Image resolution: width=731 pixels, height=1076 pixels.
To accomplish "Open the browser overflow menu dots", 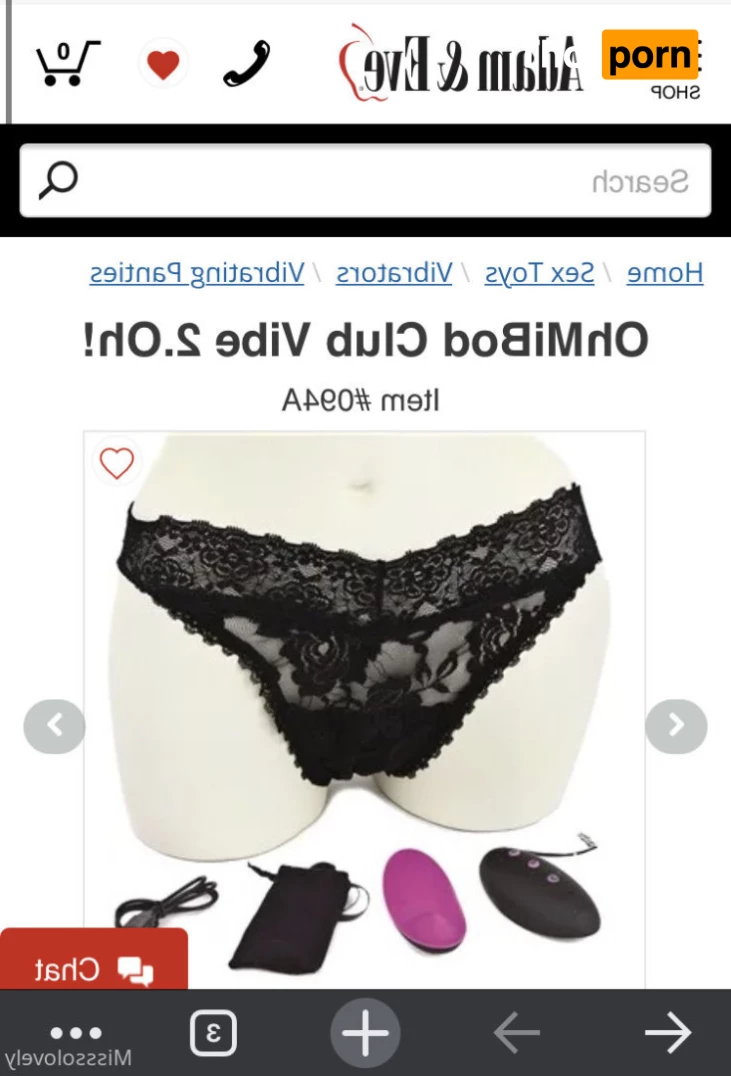I will tap(76, 1032).
